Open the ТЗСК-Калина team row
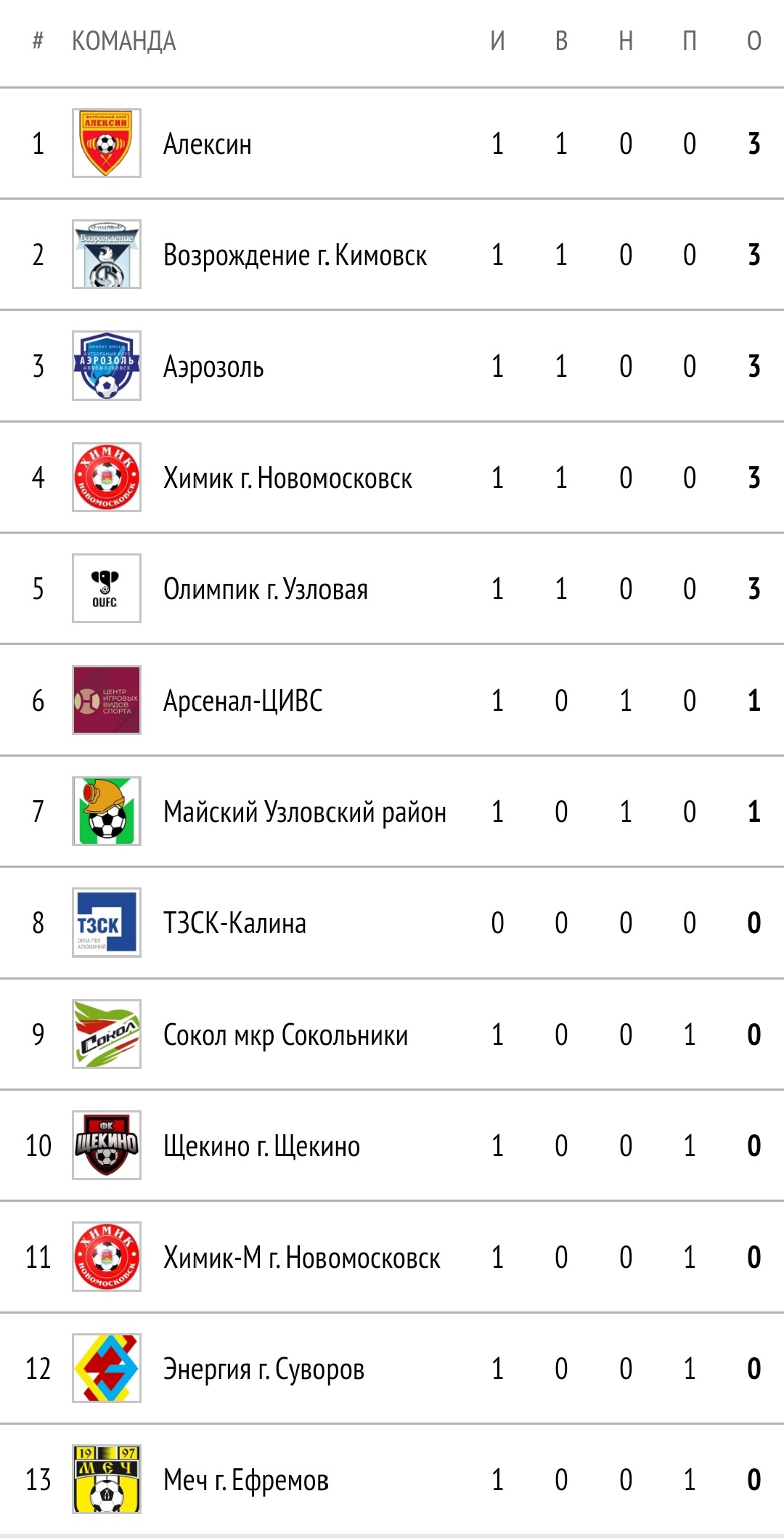 (x=234, y=923)
